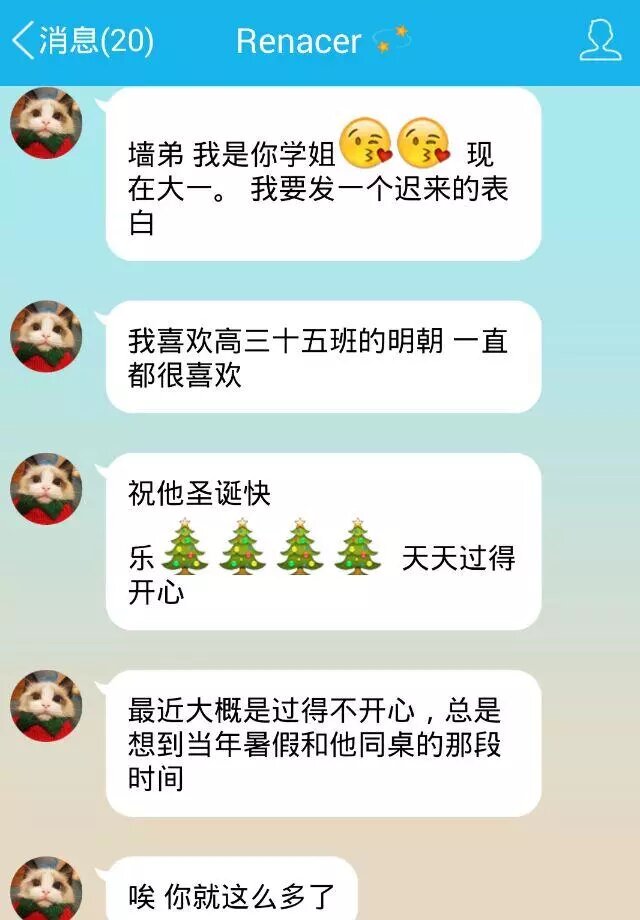Viewport: 640px width, 920px height.
Task: Tap sender avatar beside 最近大概是过得不开心 message
Action: [x=45, y=705]
